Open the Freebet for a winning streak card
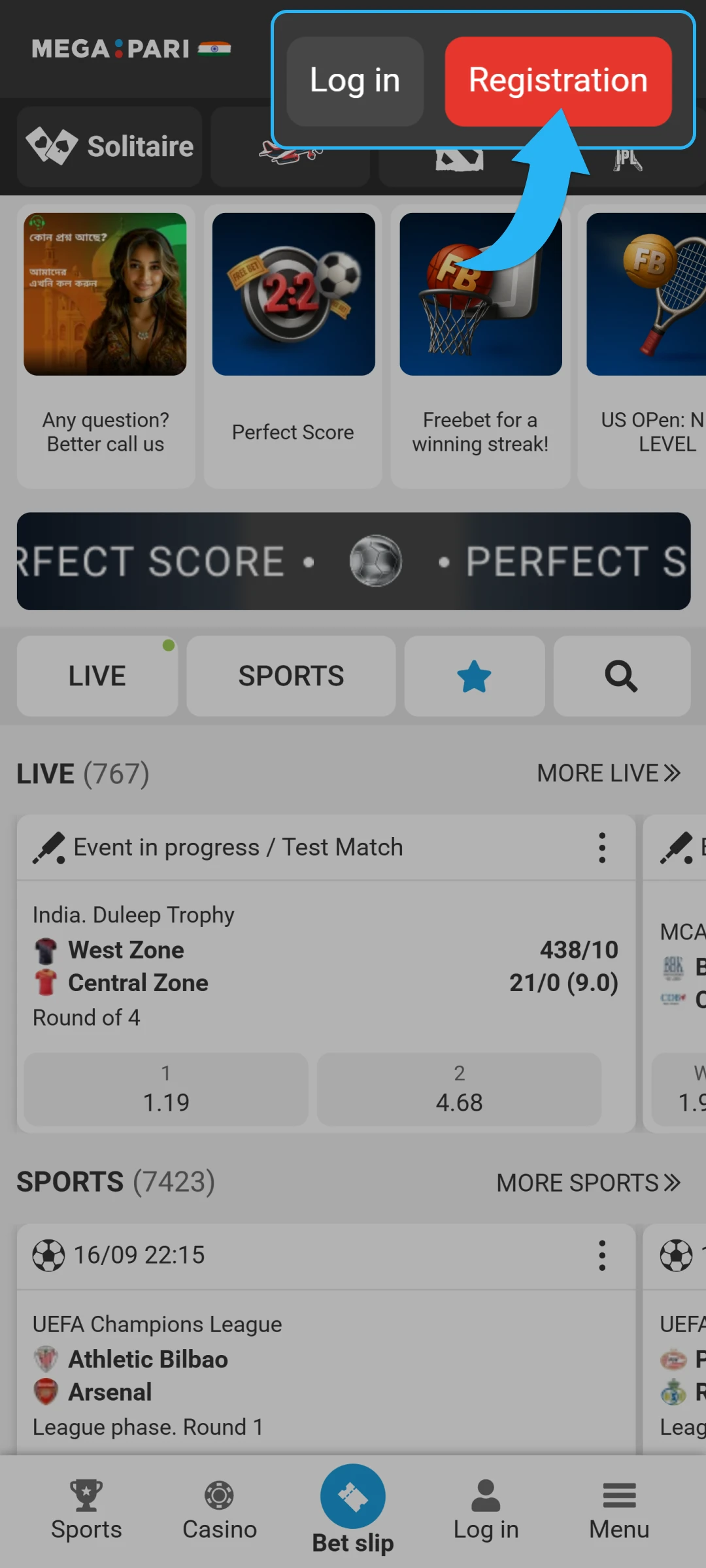706x1568 pixels. pos(480,346)
